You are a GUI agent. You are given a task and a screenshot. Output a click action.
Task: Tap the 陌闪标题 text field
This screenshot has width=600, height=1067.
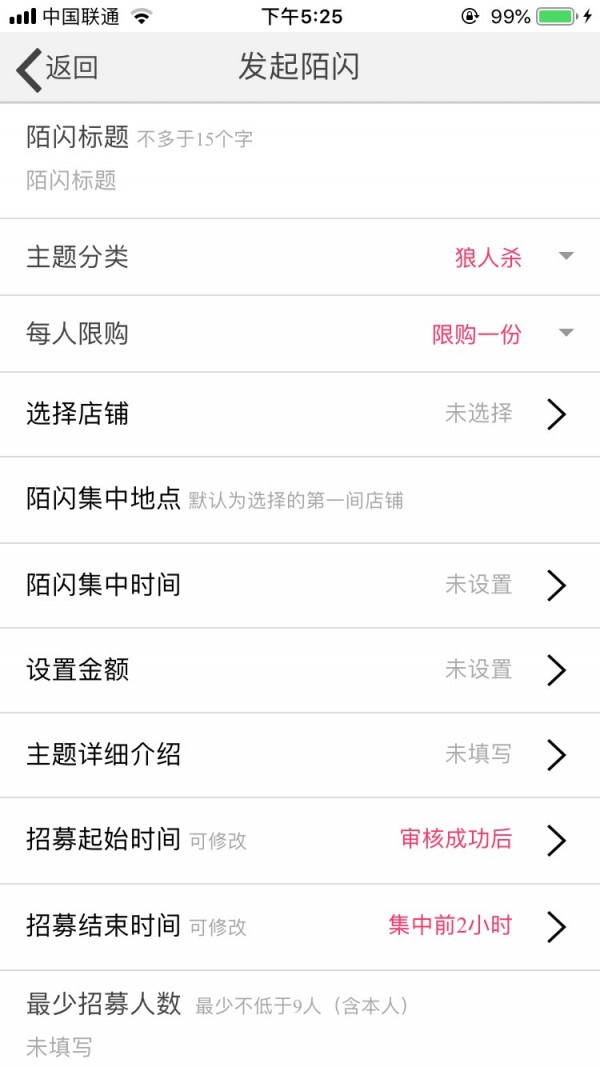[300, 180]
